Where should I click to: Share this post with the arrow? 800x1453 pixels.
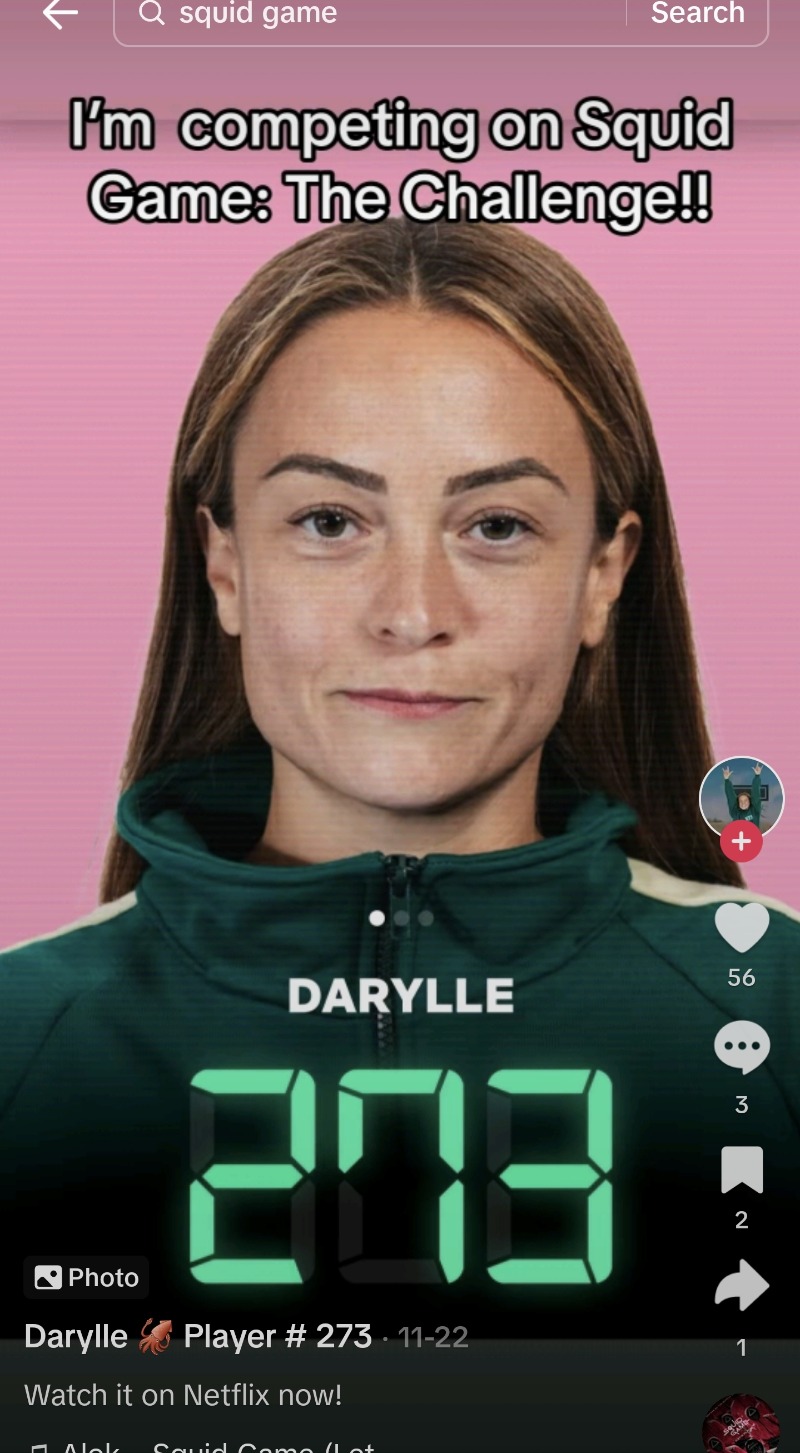coord(742,1286)
